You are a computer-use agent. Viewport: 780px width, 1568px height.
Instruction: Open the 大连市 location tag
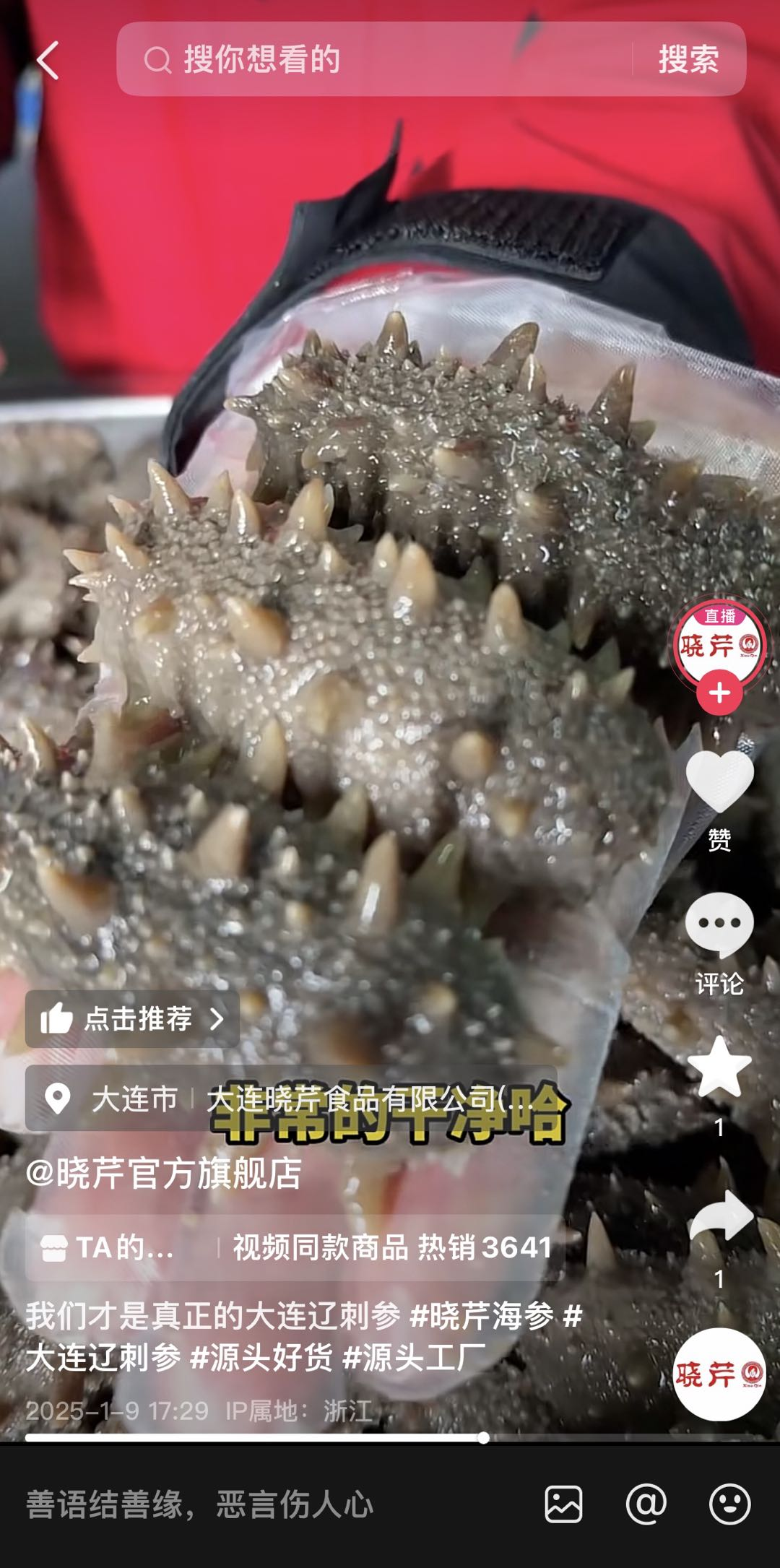[134, 1099]
